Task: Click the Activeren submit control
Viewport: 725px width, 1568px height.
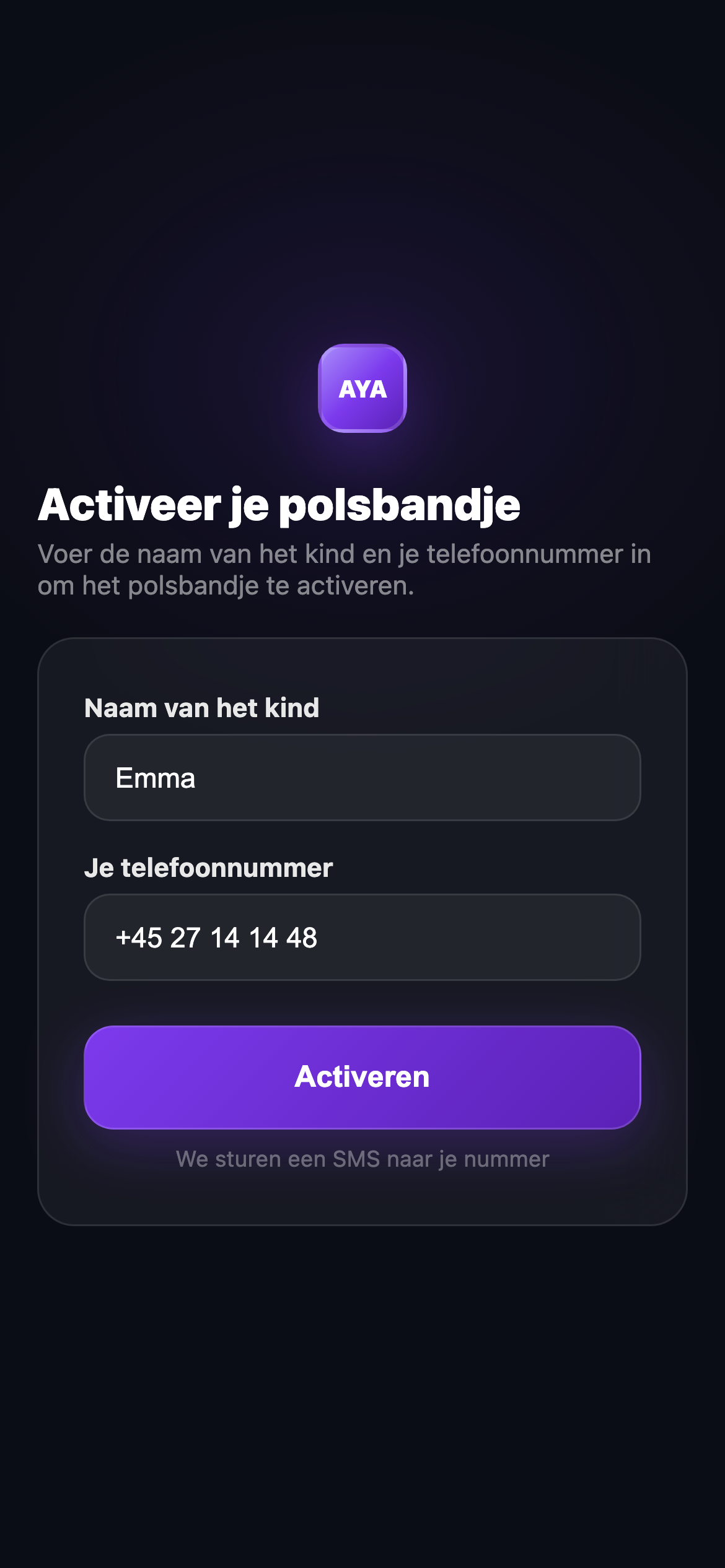Action: 361,1078
